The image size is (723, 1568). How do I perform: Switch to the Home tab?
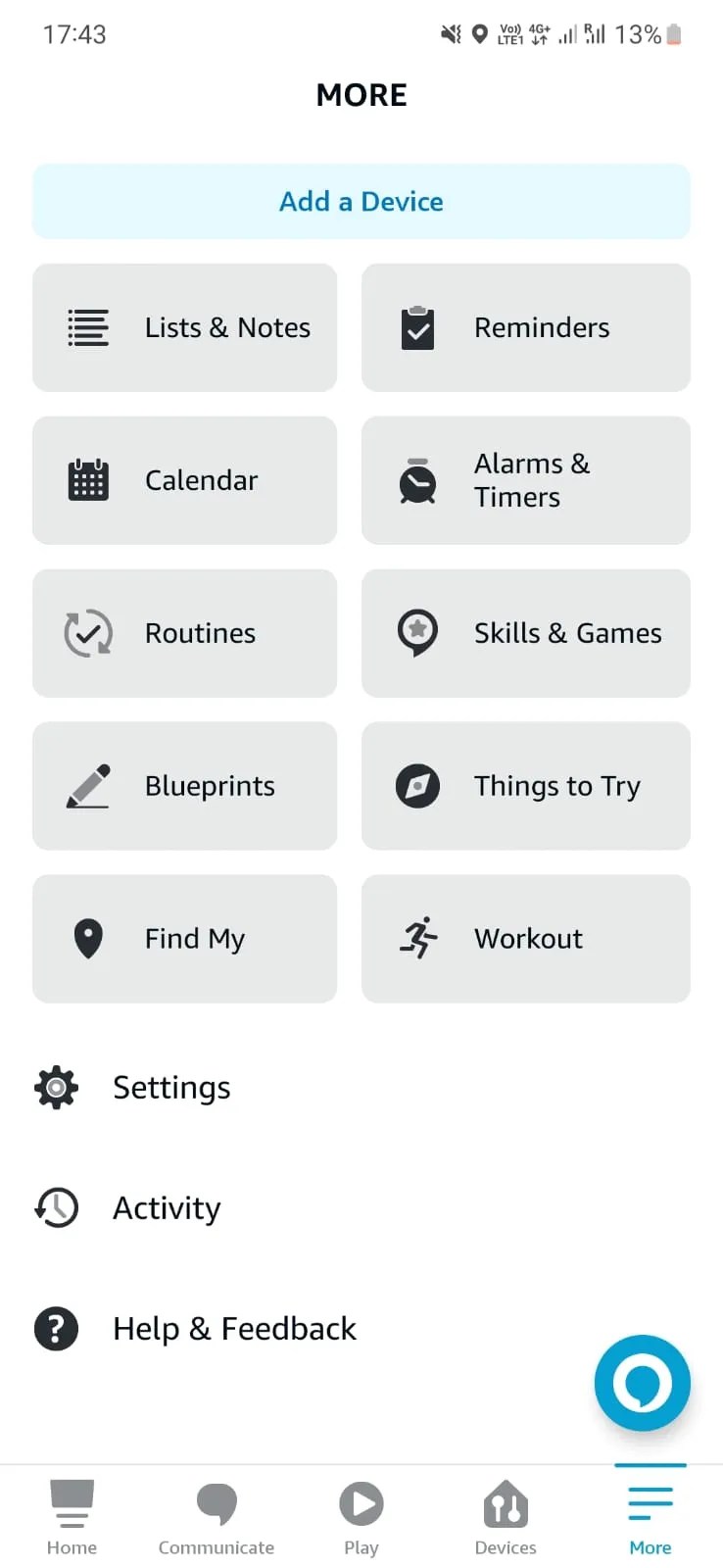click(x=72, y=1514)
